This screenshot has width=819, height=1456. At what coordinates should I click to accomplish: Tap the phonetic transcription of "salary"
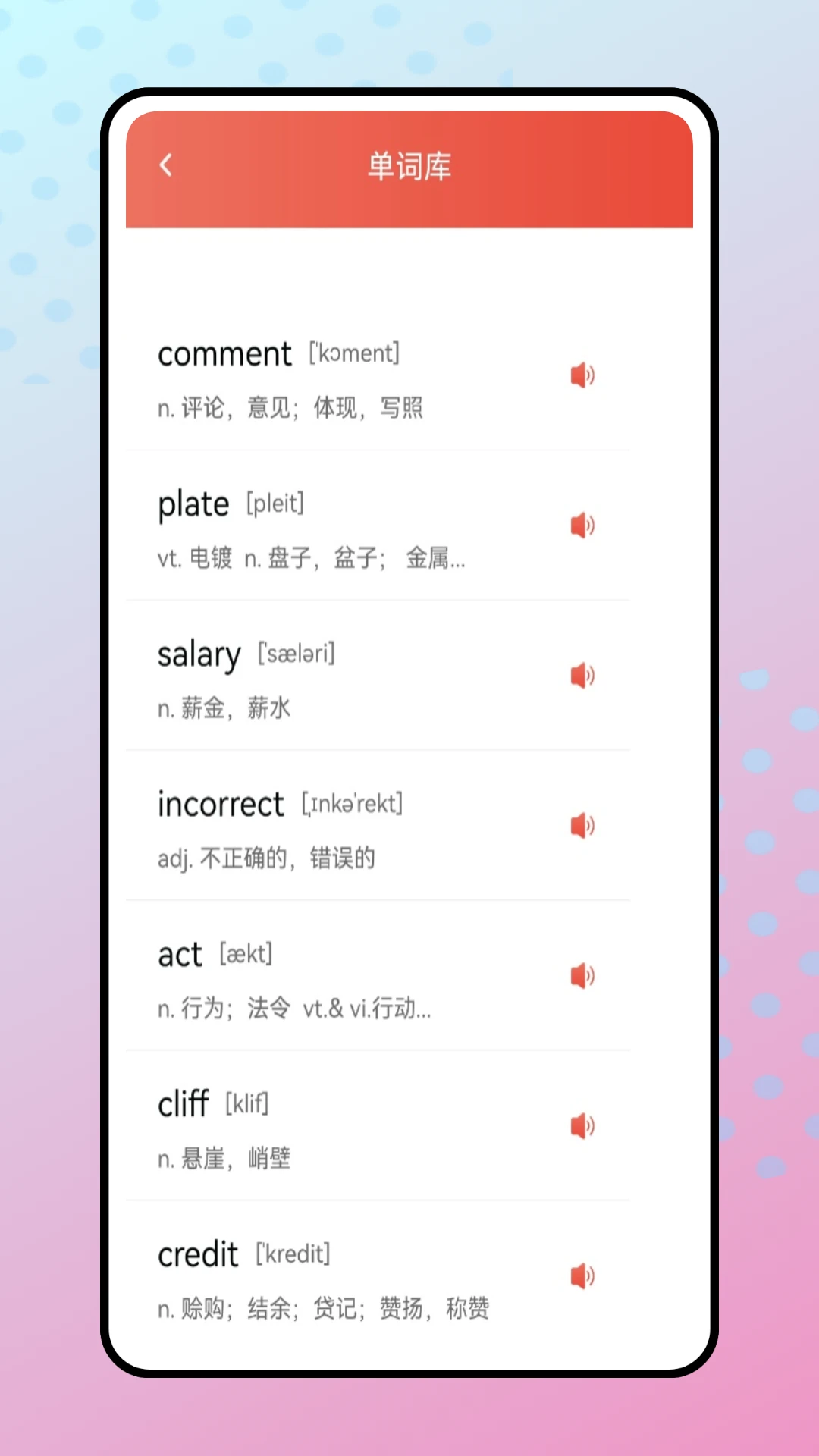pos(296,653)
